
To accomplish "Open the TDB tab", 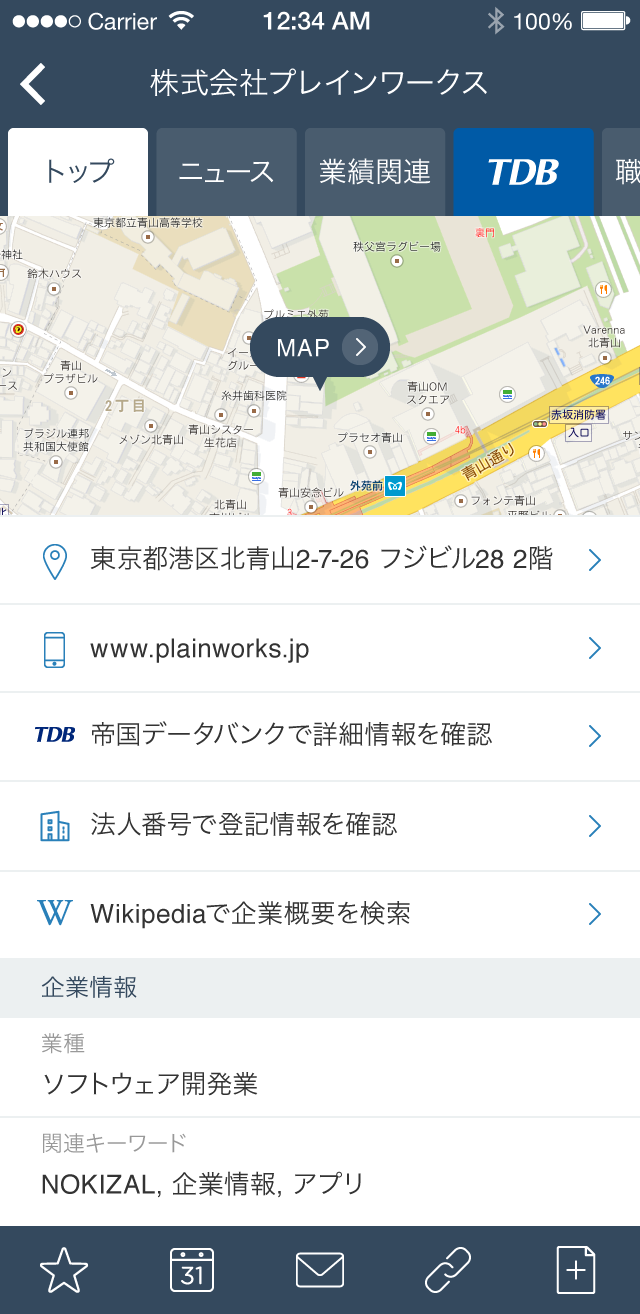I will (523, 172).
